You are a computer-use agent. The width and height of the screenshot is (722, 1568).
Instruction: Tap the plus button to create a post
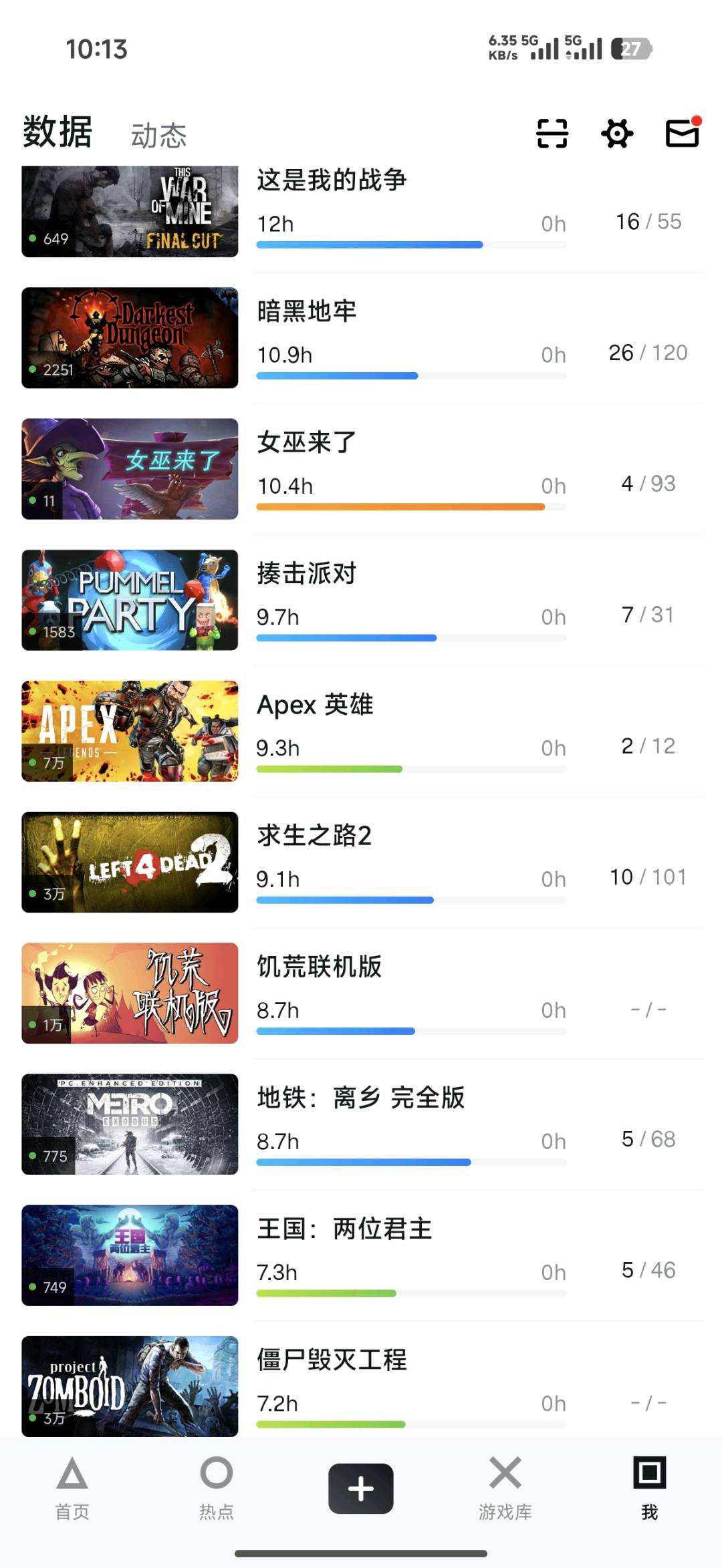tap(361, 1488)
